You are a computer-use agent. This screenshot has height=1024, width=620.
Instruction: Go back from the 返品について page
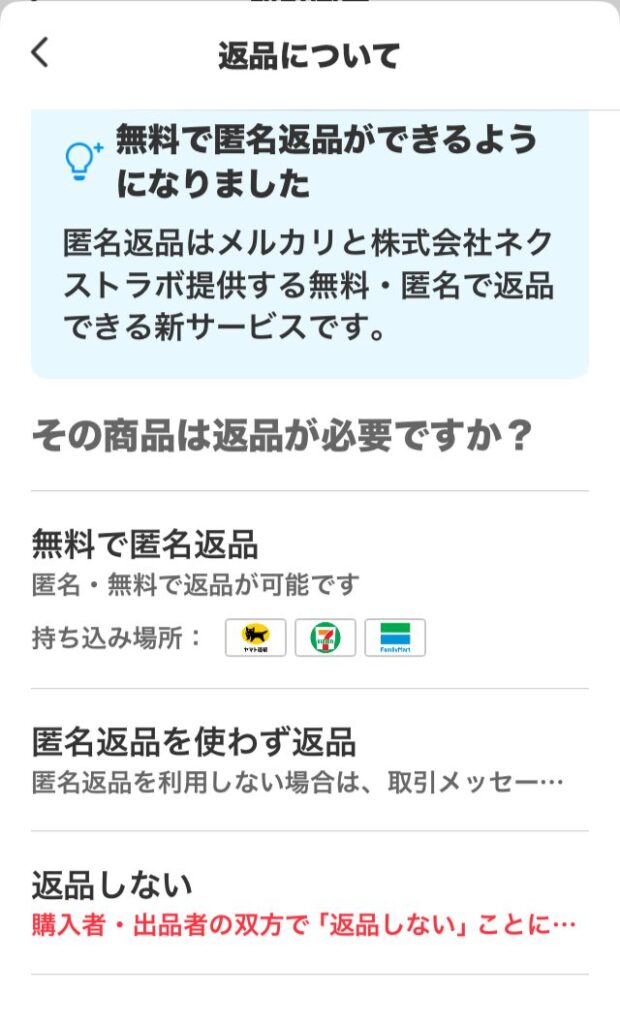point(40,54)
